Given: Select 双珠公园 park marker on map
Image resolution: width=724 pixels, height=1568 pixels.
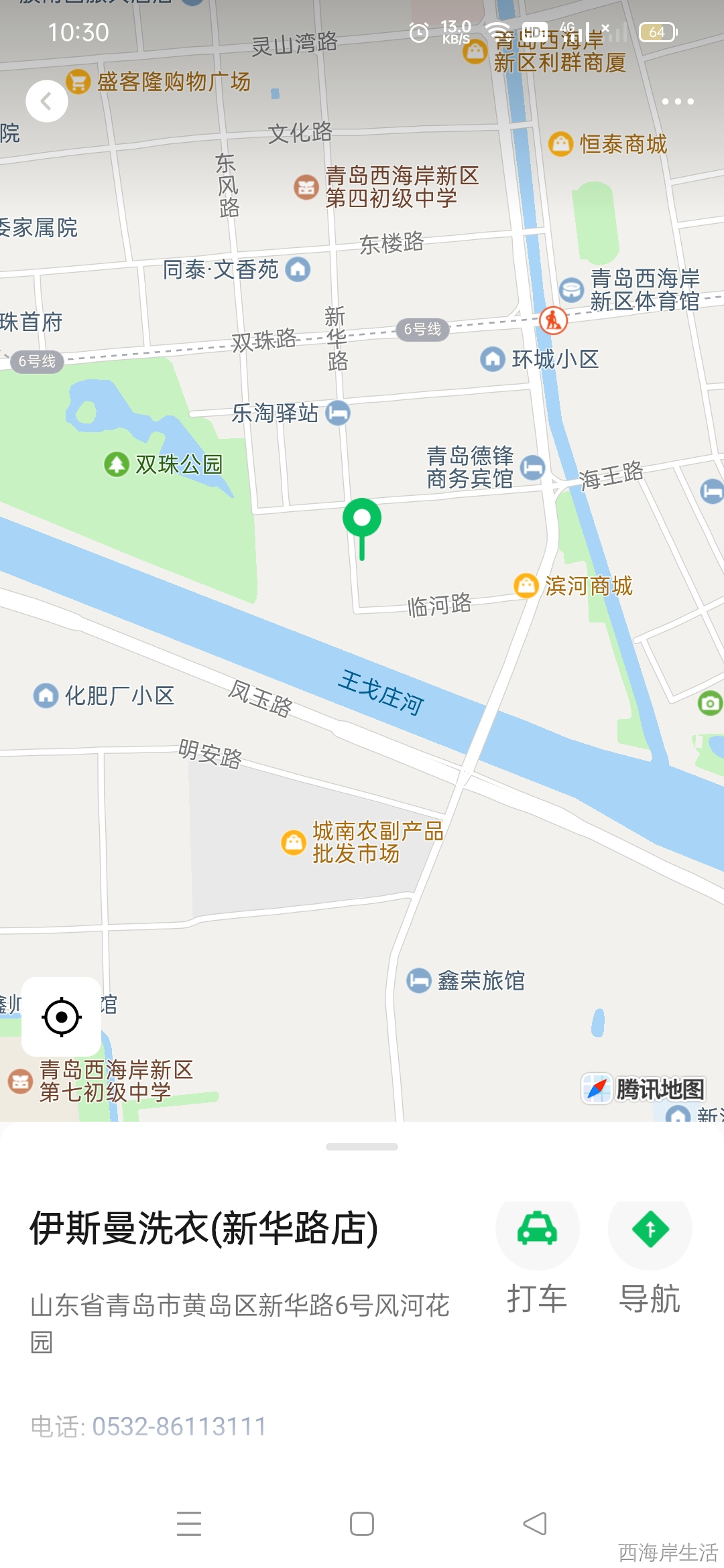Looking at the screenshot, I should 117,464.
